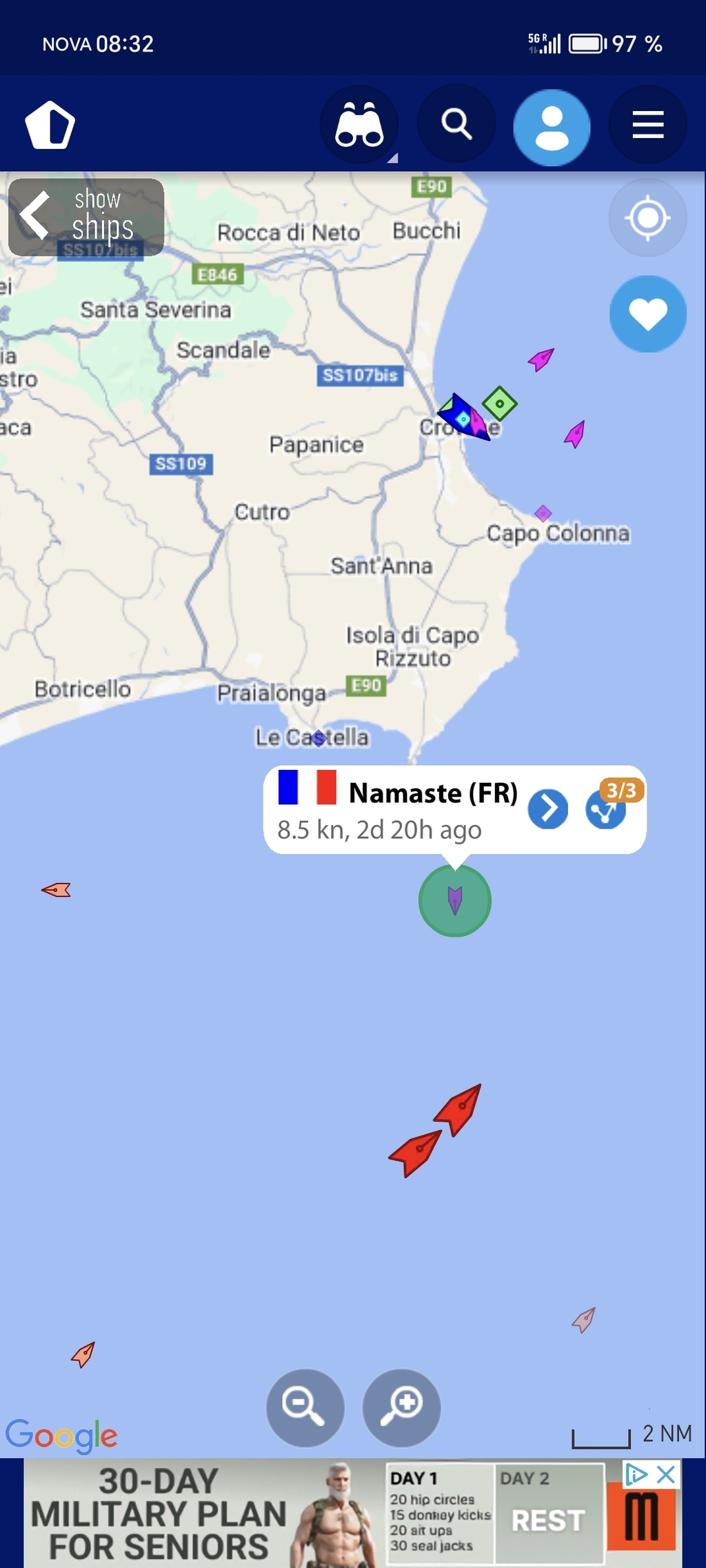Viewport: 706px width, 1568px height.
Task: Open the user profile account
Action: (552, 127)
